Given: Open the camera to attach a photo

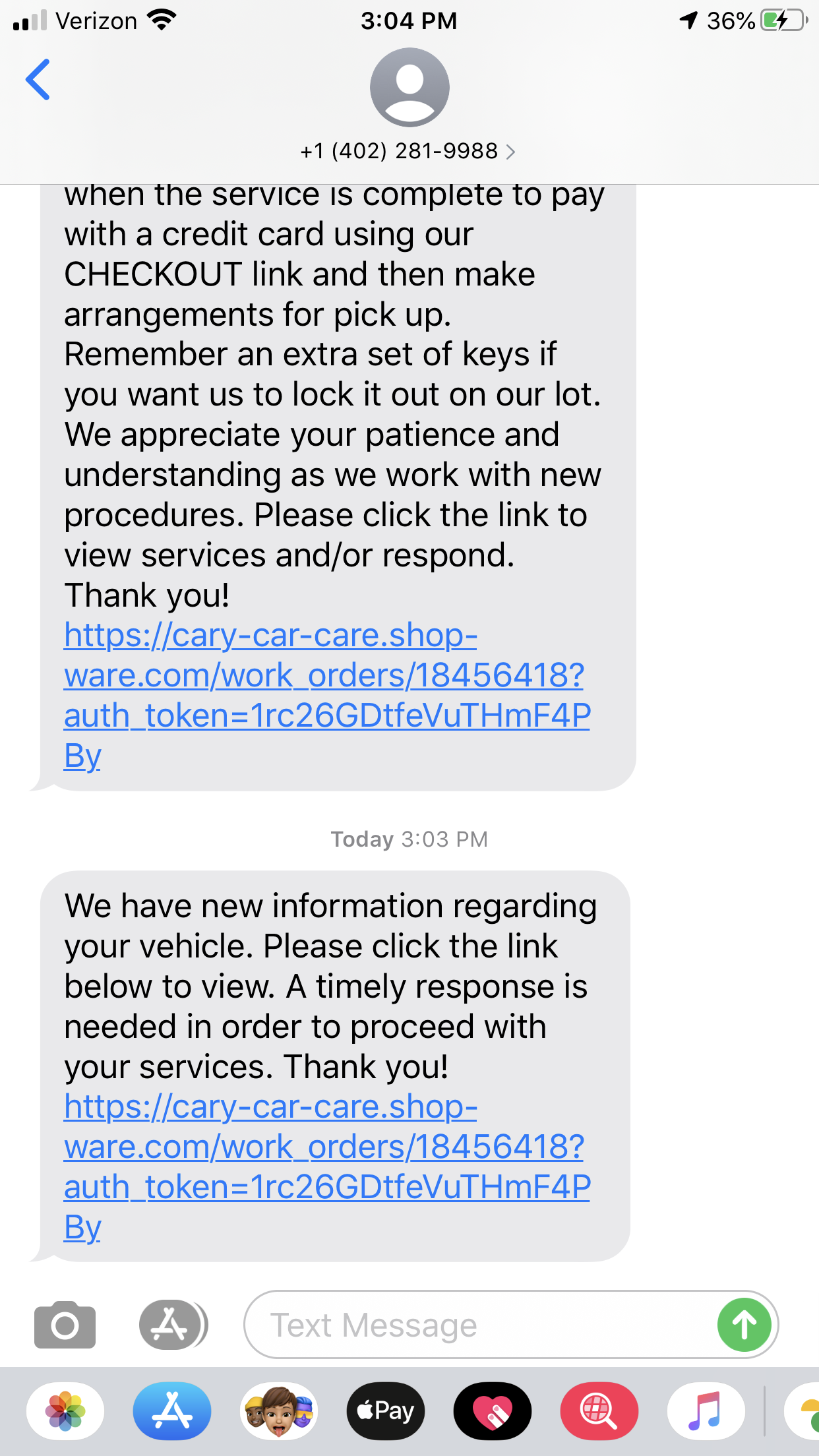Looking at the screenshot, I should [65, 1325].
